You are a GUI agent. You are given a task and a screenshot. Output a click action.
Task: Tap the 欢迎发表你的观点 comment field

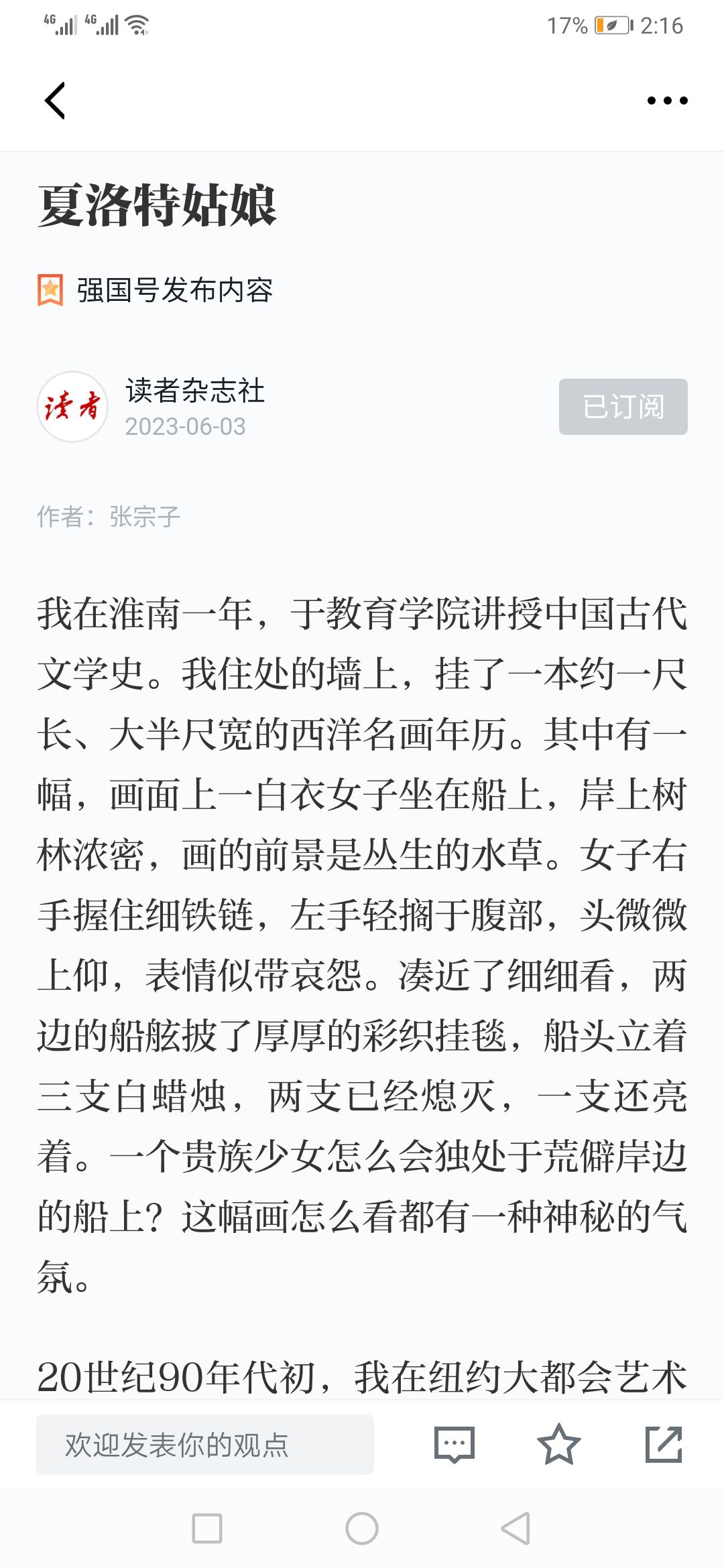click(x=205, y=1445)
